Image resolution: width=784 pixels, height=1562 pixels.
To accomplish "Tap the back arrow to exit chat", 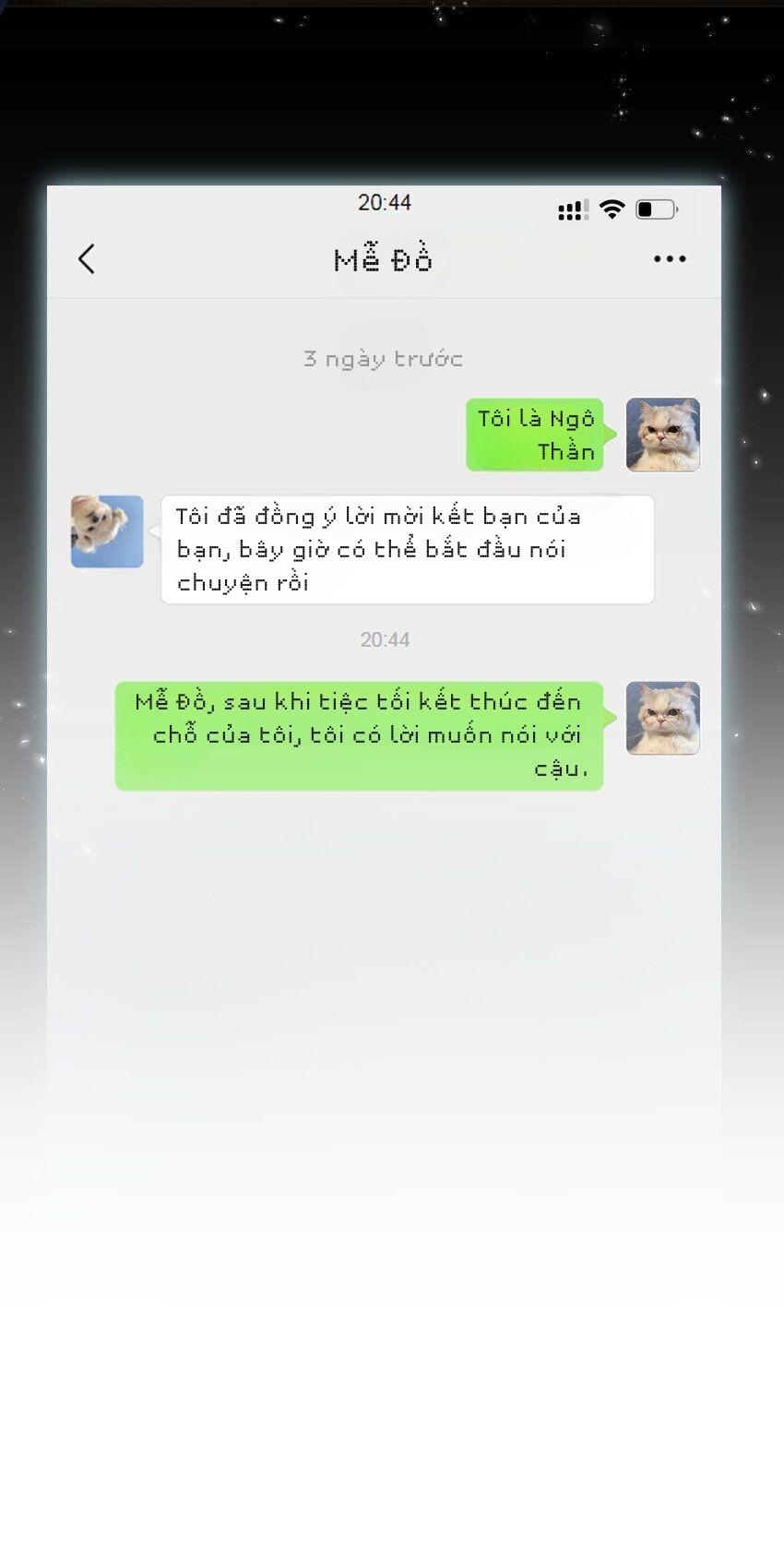I will tap(87, 259).
